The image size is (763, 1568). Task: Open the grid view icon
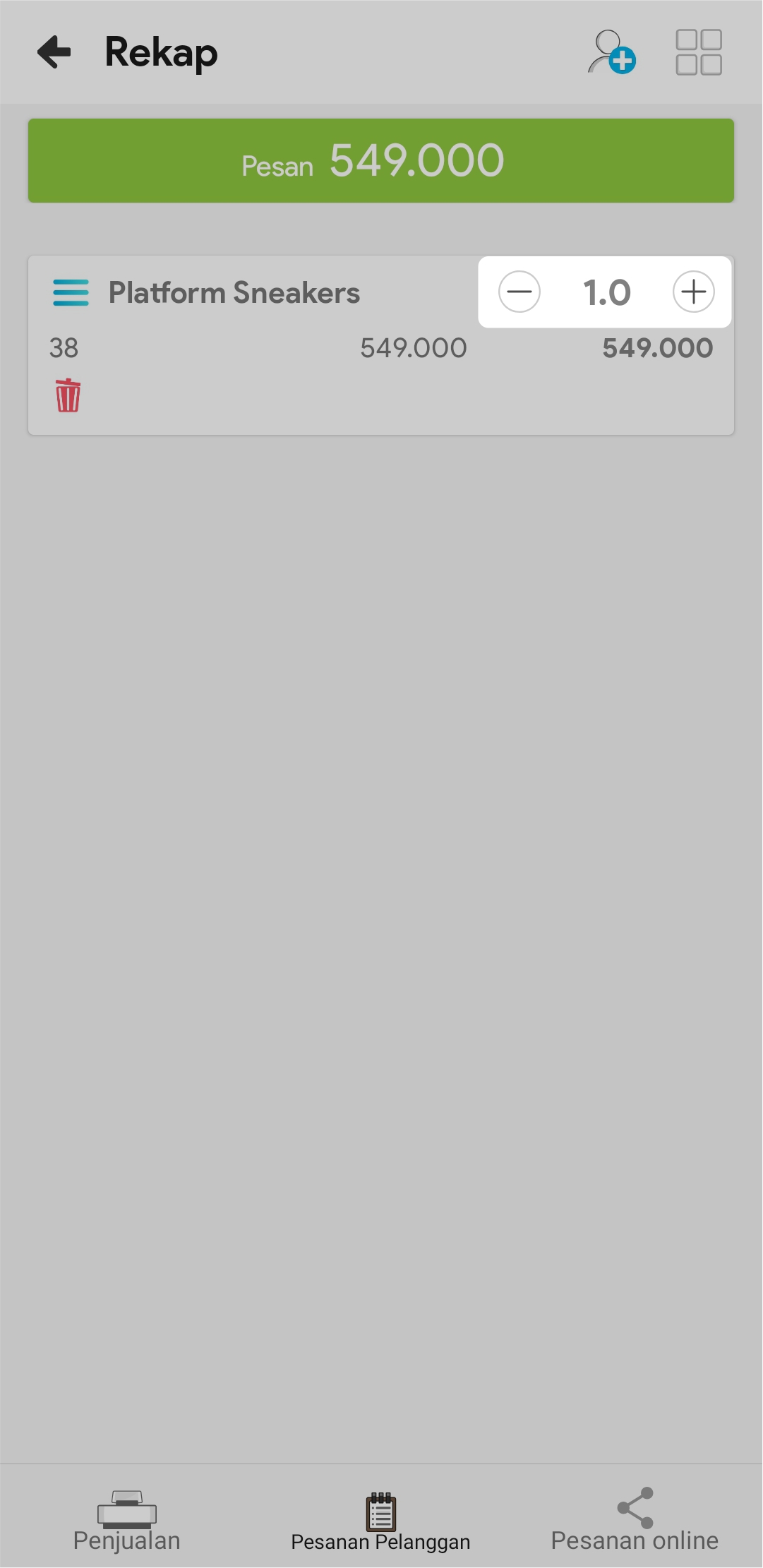698,52
